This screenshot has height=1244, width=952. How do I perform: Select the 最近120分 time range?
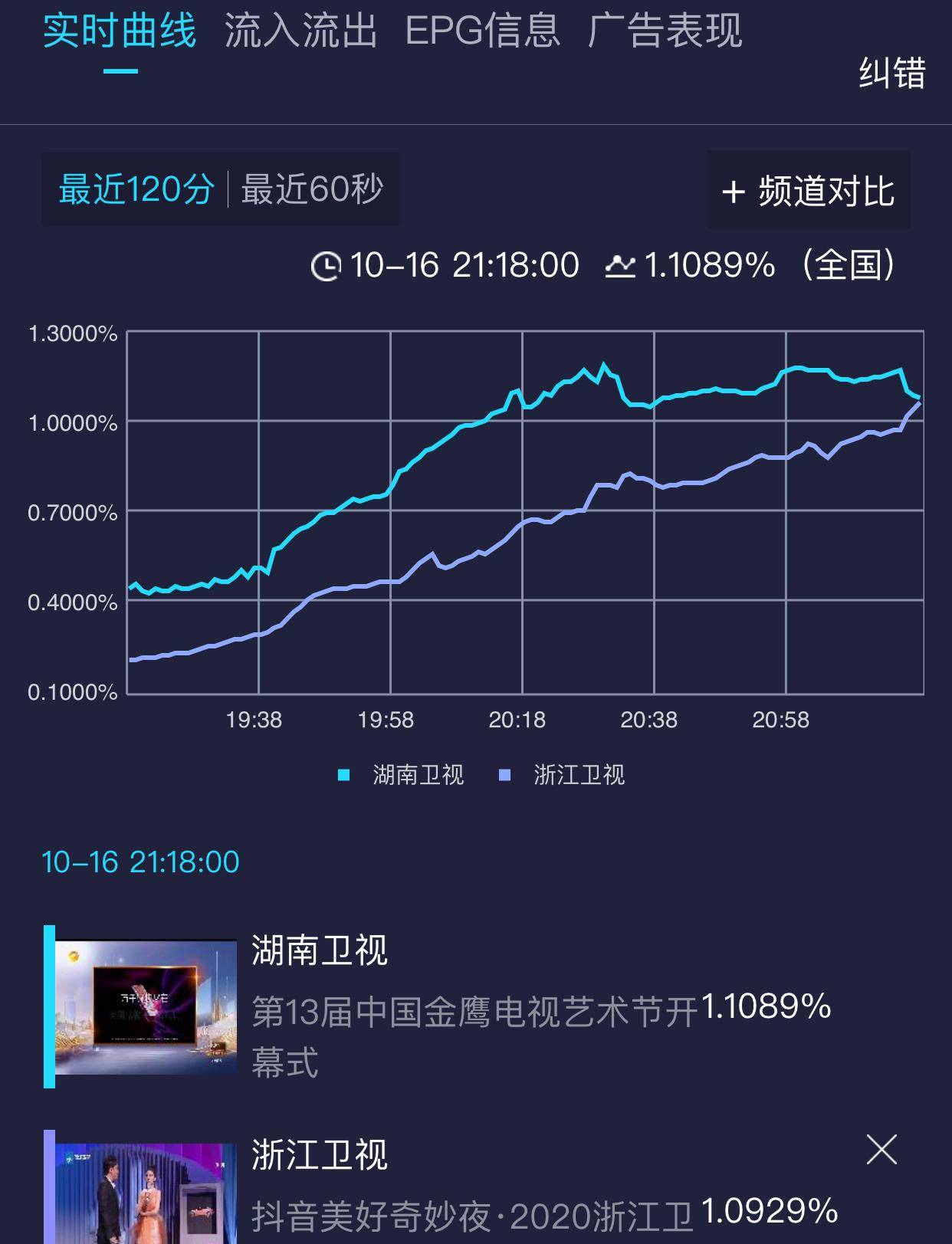pos(136,189)
